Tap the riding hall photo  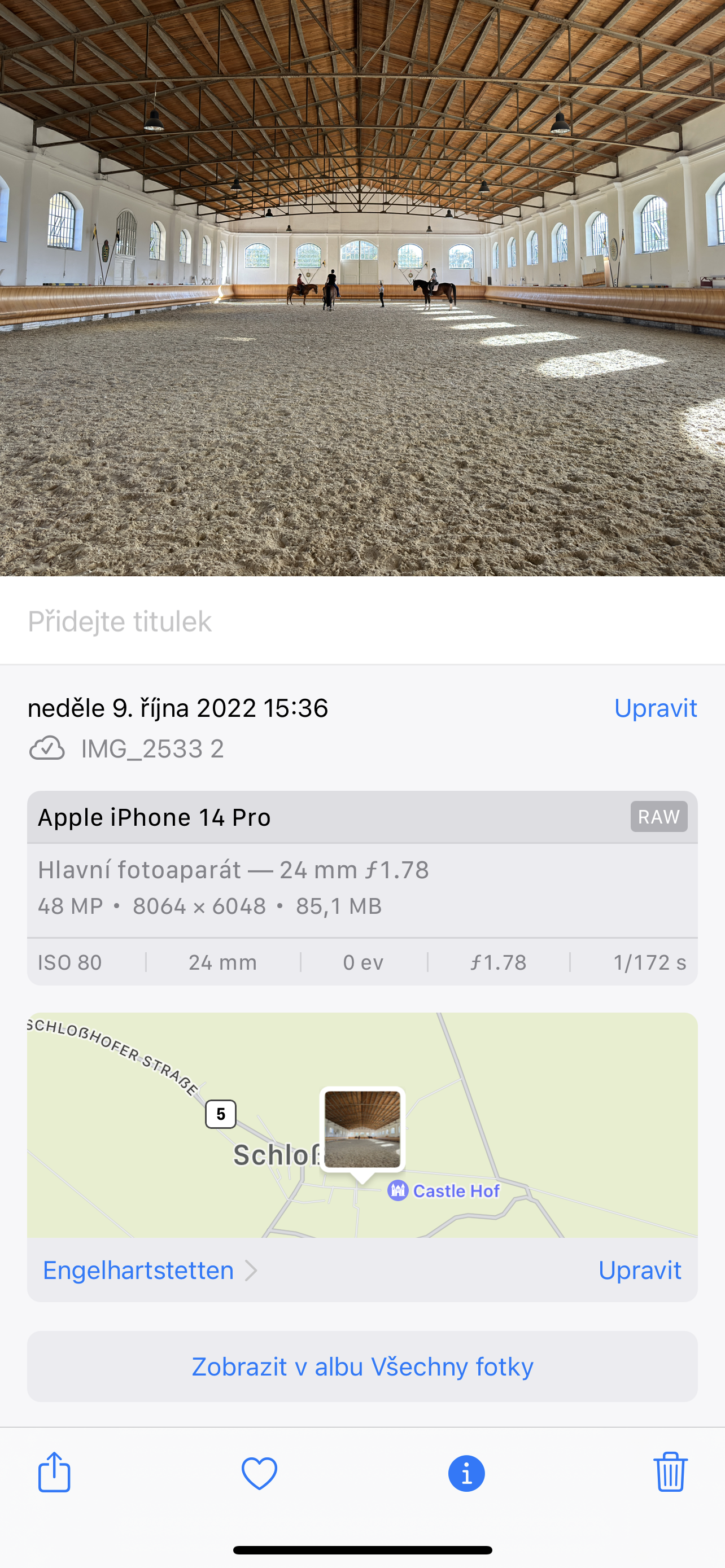[362, 287]
